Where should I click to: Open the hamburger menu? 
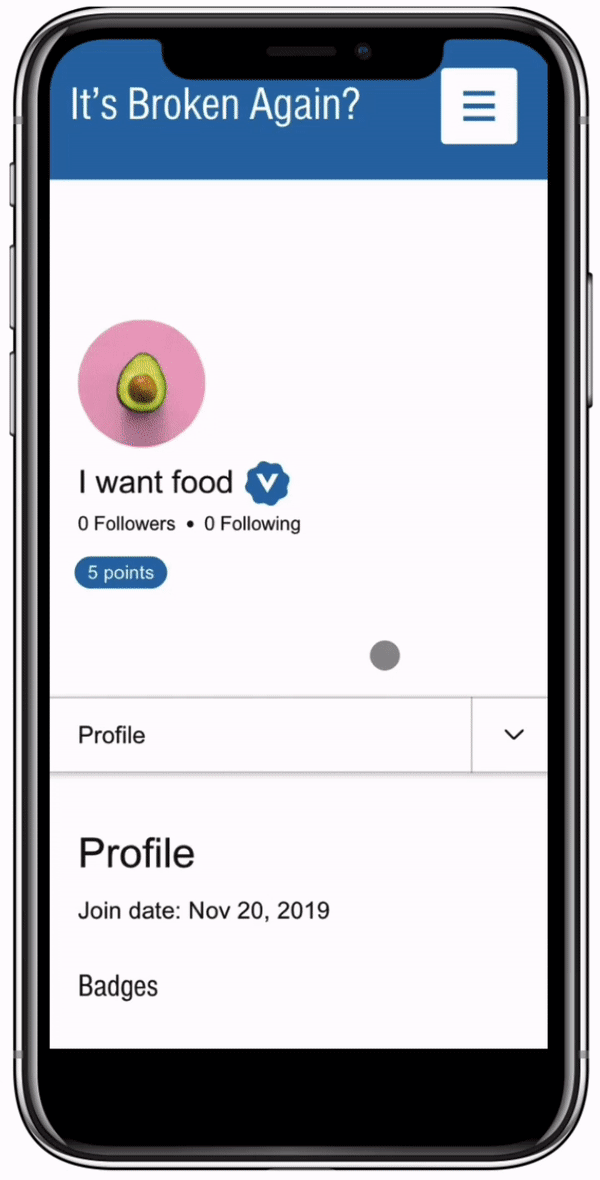coord(478,106)
